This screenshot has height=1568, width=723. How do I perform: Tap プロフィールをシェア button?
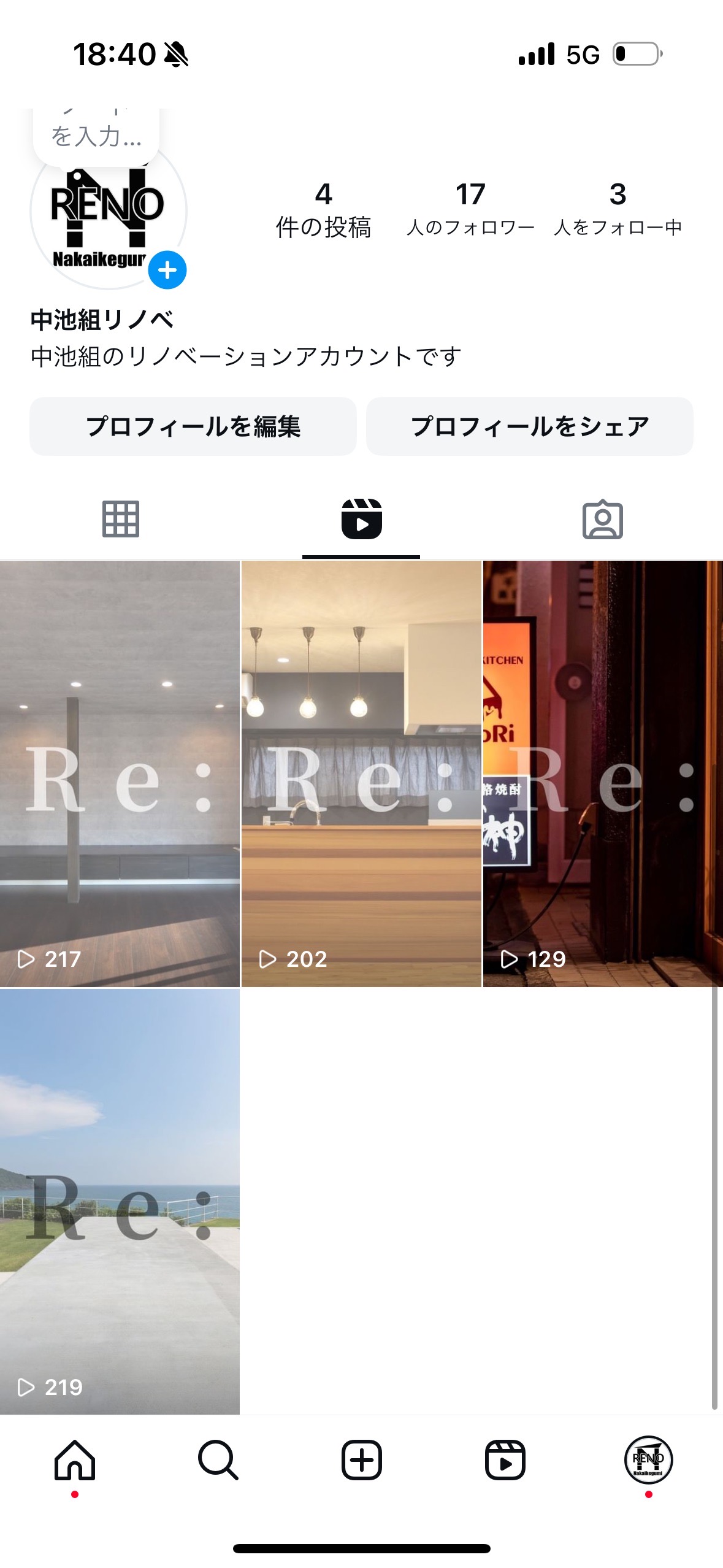point(530,426)
